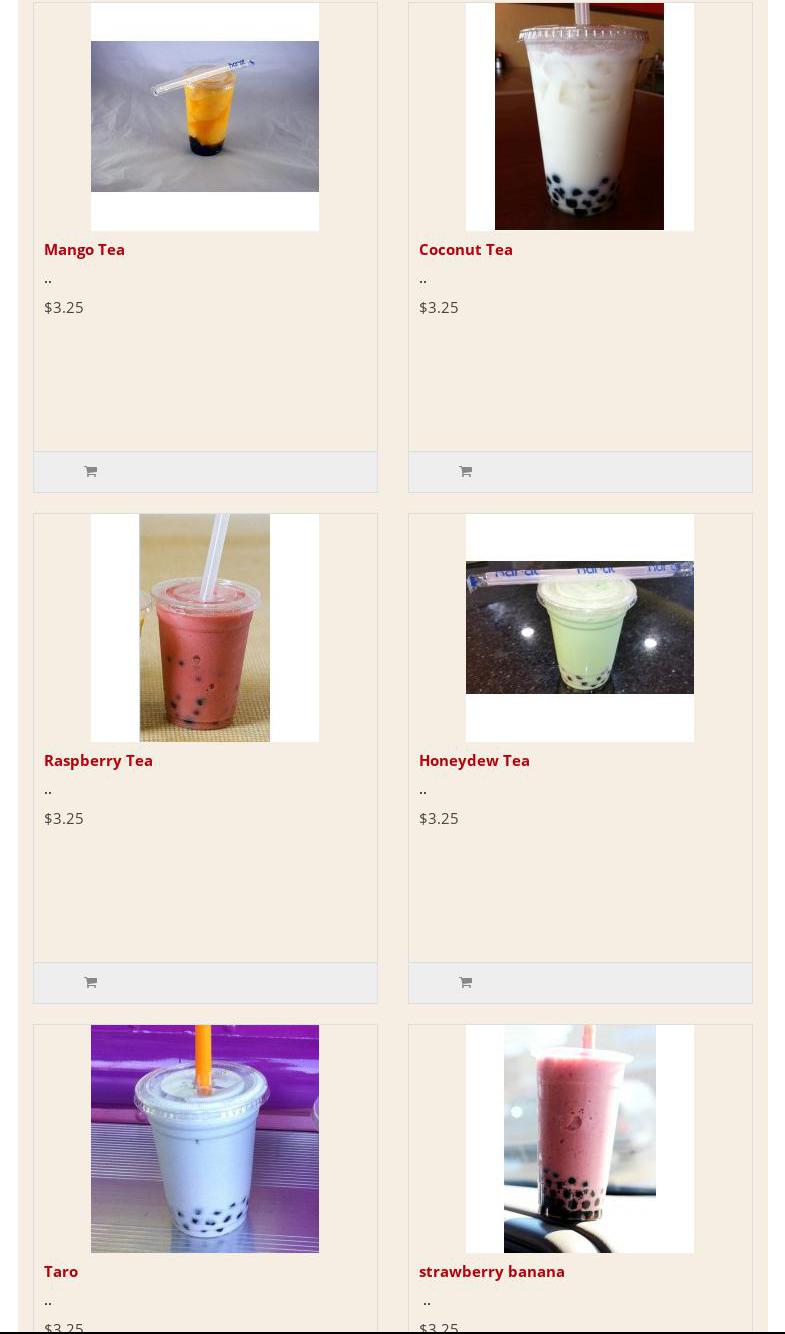This screenshot has height=1334, width=785.
Task: Add Honeydew Tea to cart
Action: coord(466,983)
